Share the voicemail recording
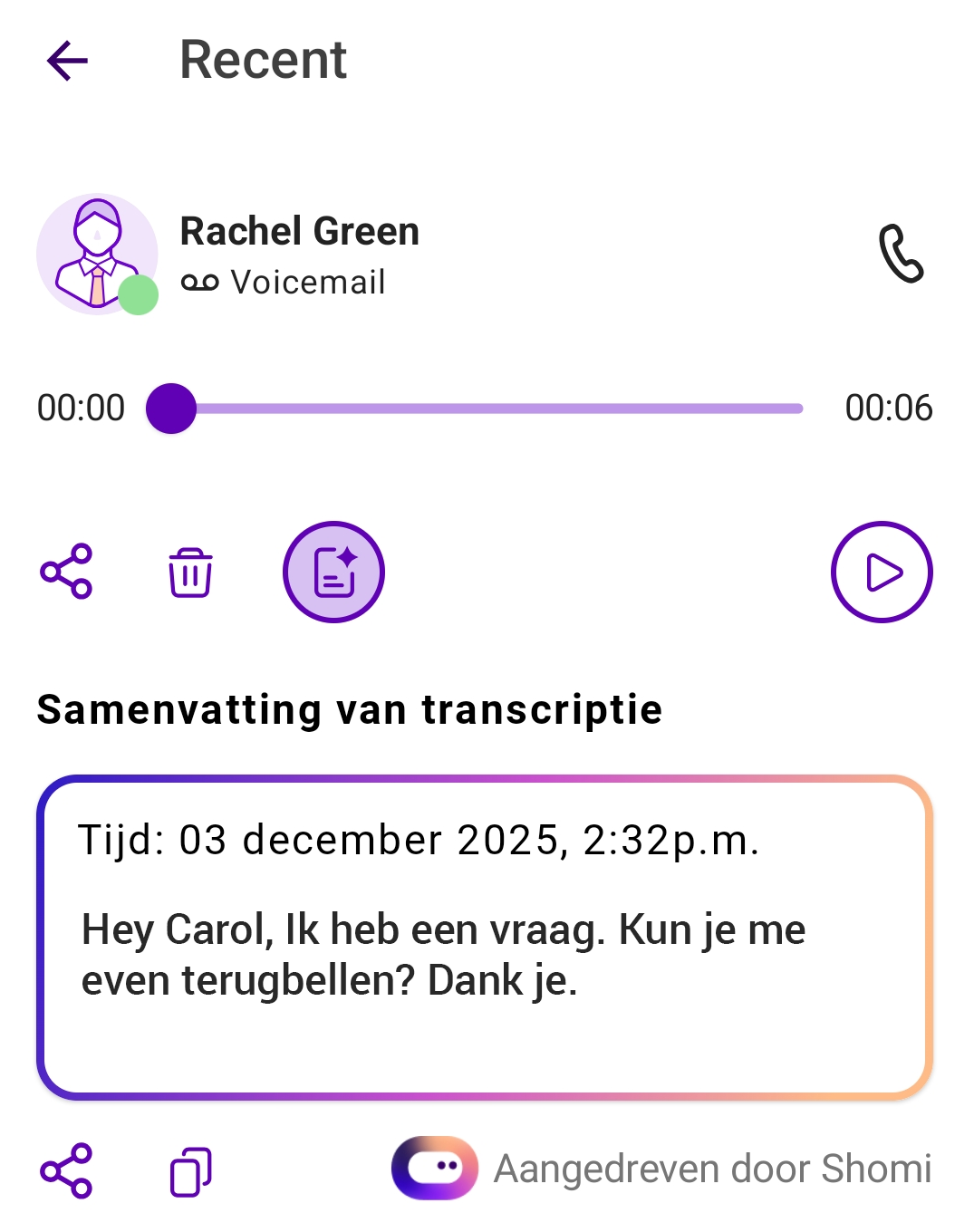Viewport: 974px width, 1232px height. coord(66,572)
